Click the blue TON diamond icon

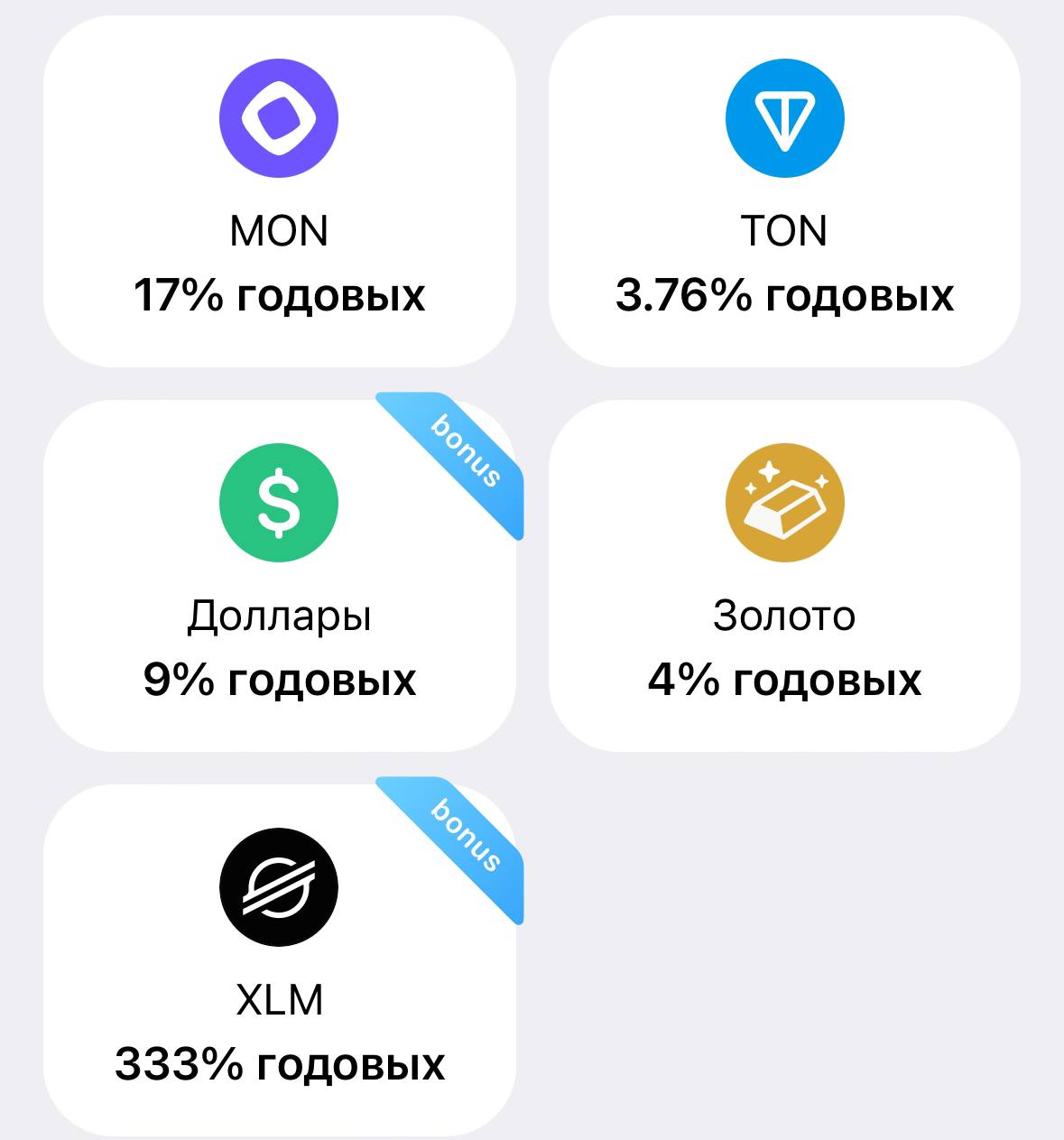785,116
